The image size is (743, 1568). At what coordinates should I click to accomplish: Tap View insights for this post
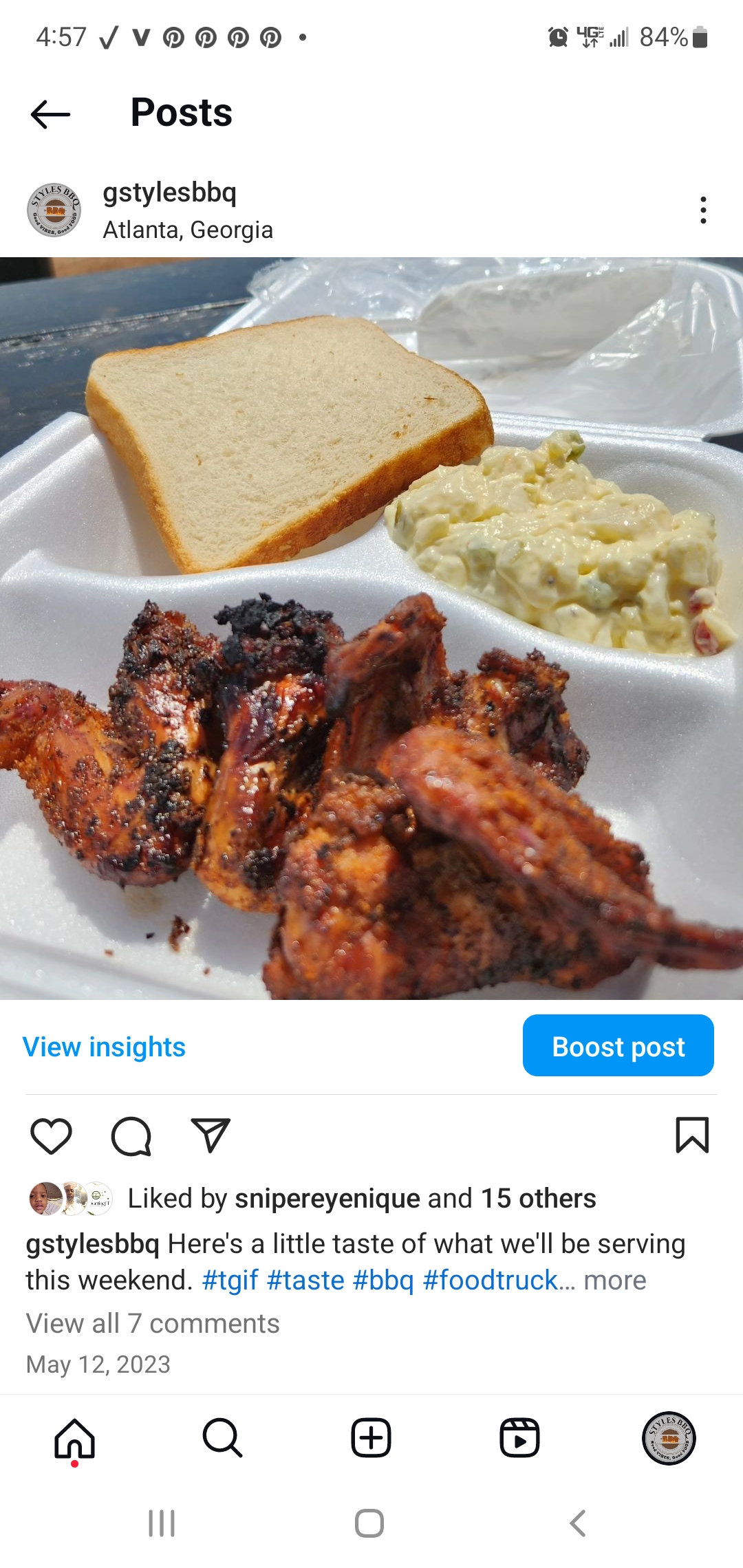(x=104, y=1047)
